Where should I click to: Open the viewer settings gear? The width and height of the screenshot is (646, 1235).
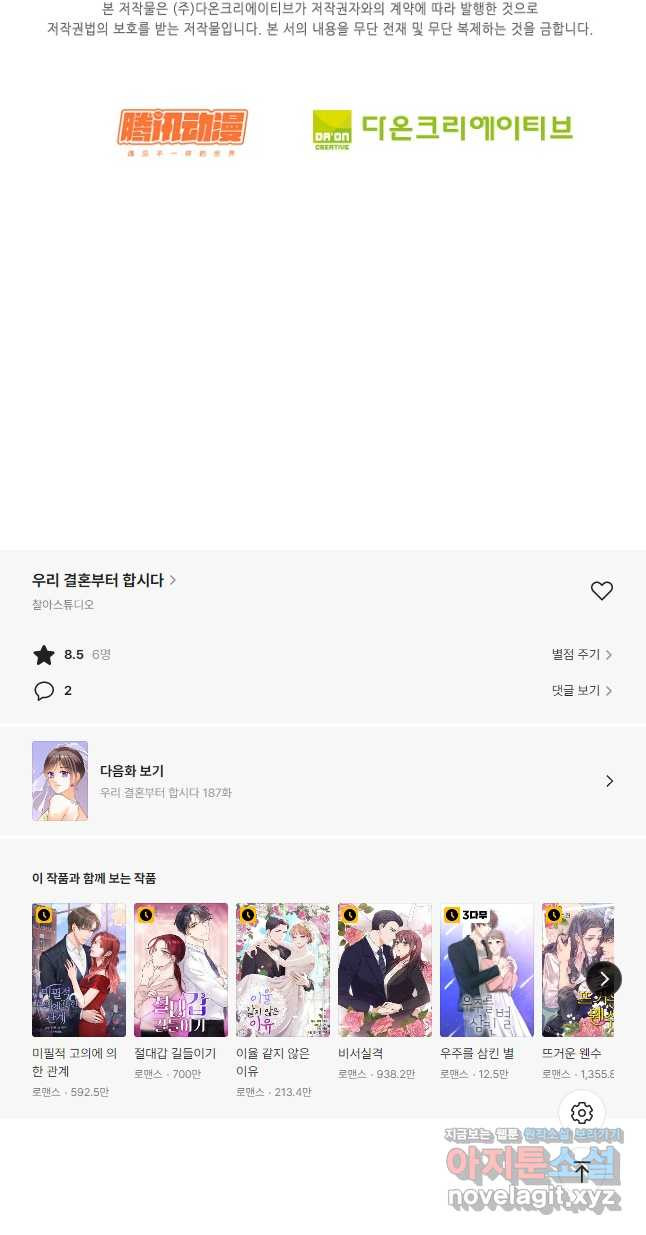tap(582, 1113)
